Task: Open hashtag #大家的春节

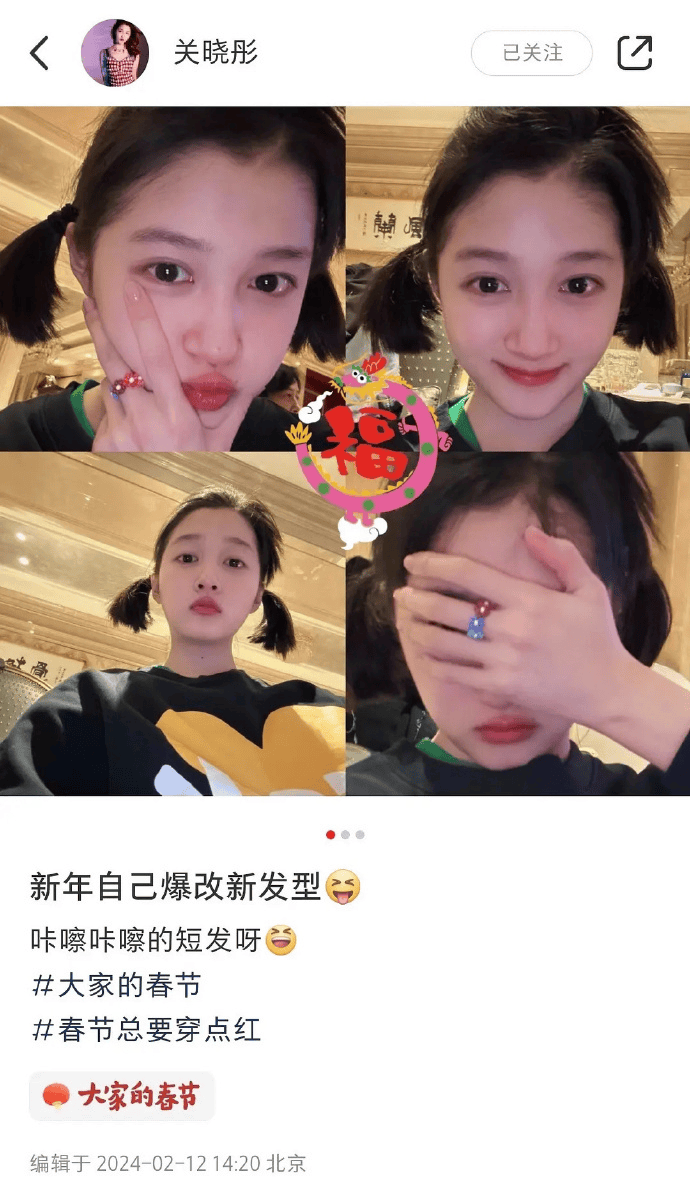Action: (x=117, y=985)
